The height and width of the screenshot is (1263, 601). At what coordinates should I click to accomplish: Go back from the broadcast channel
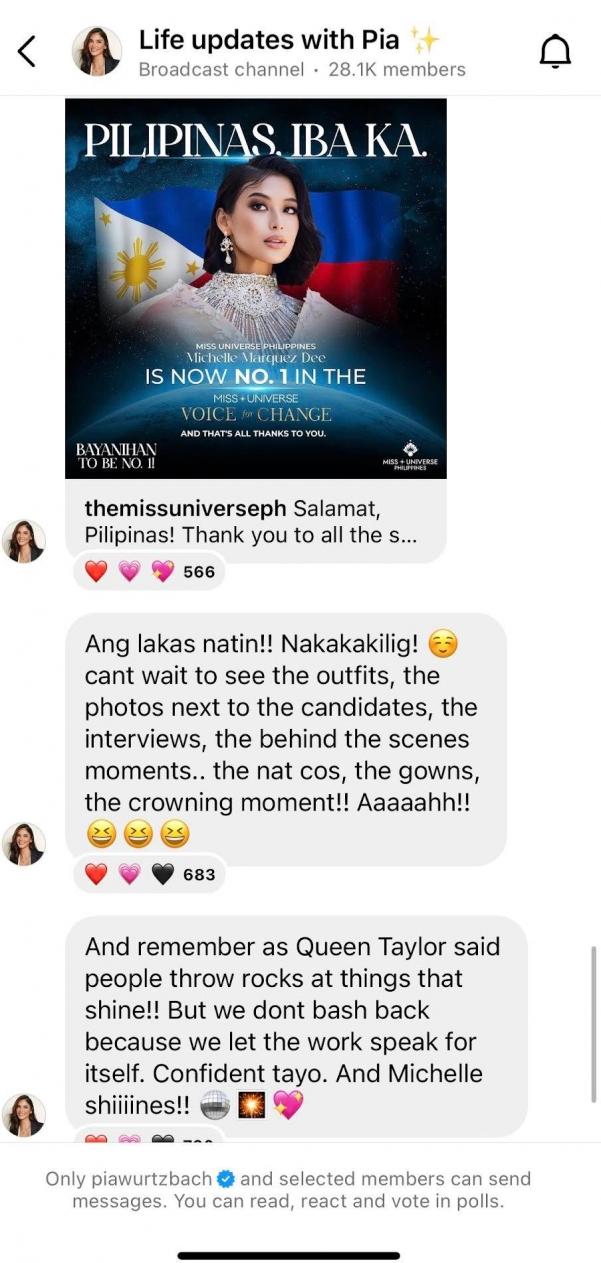(x=27, y=51)
